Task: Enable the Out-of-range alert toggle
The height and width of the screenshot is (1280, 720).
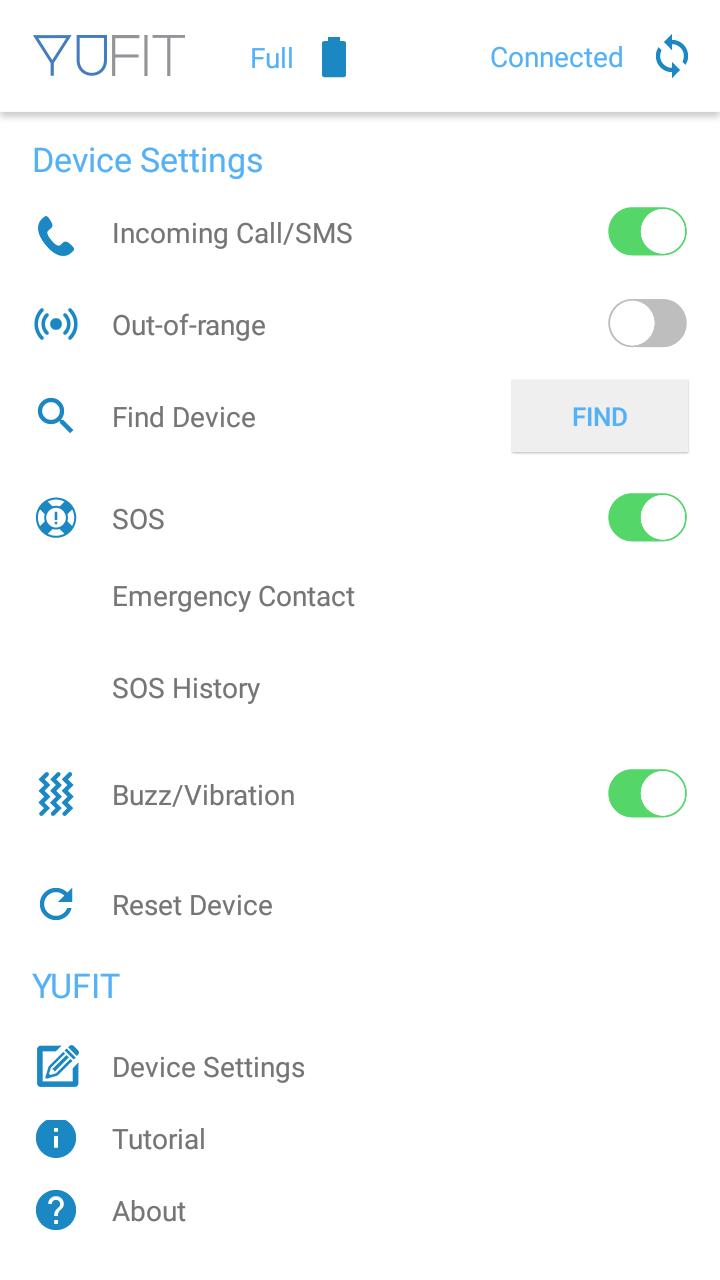Action: pos(647,323)
